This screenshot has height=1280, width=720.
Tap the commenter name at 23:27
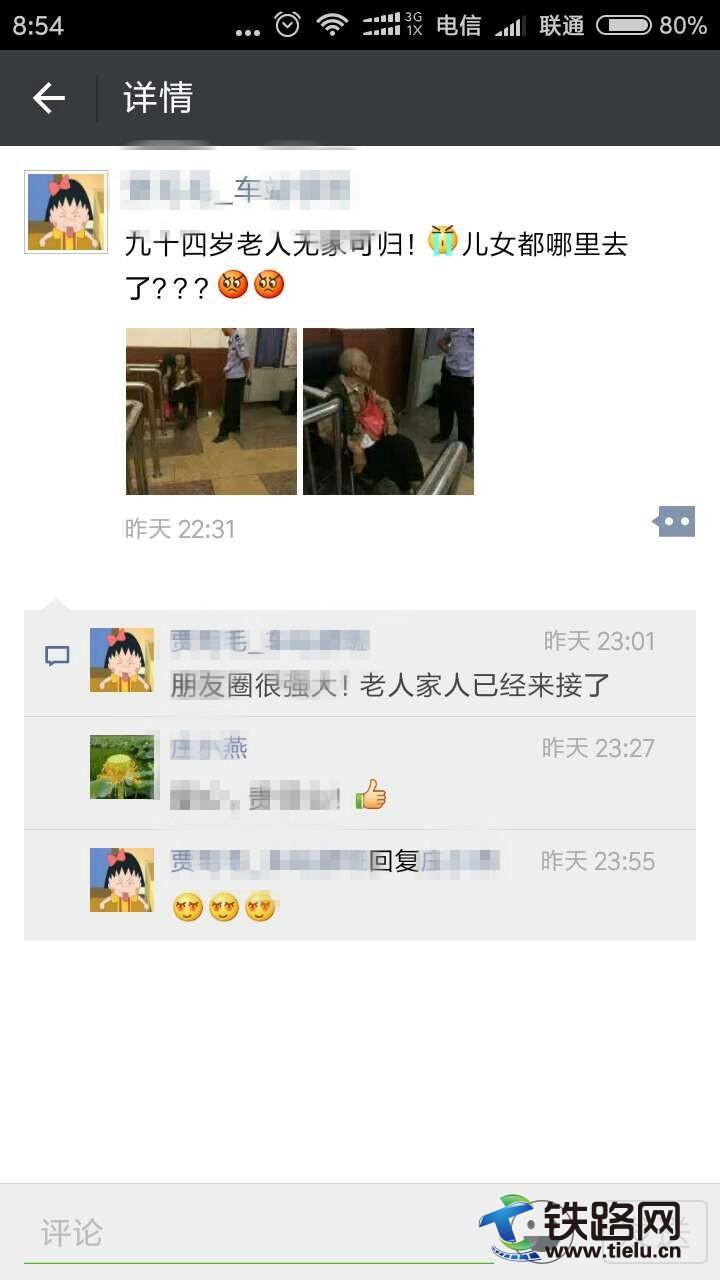click(x=209, y=748)
